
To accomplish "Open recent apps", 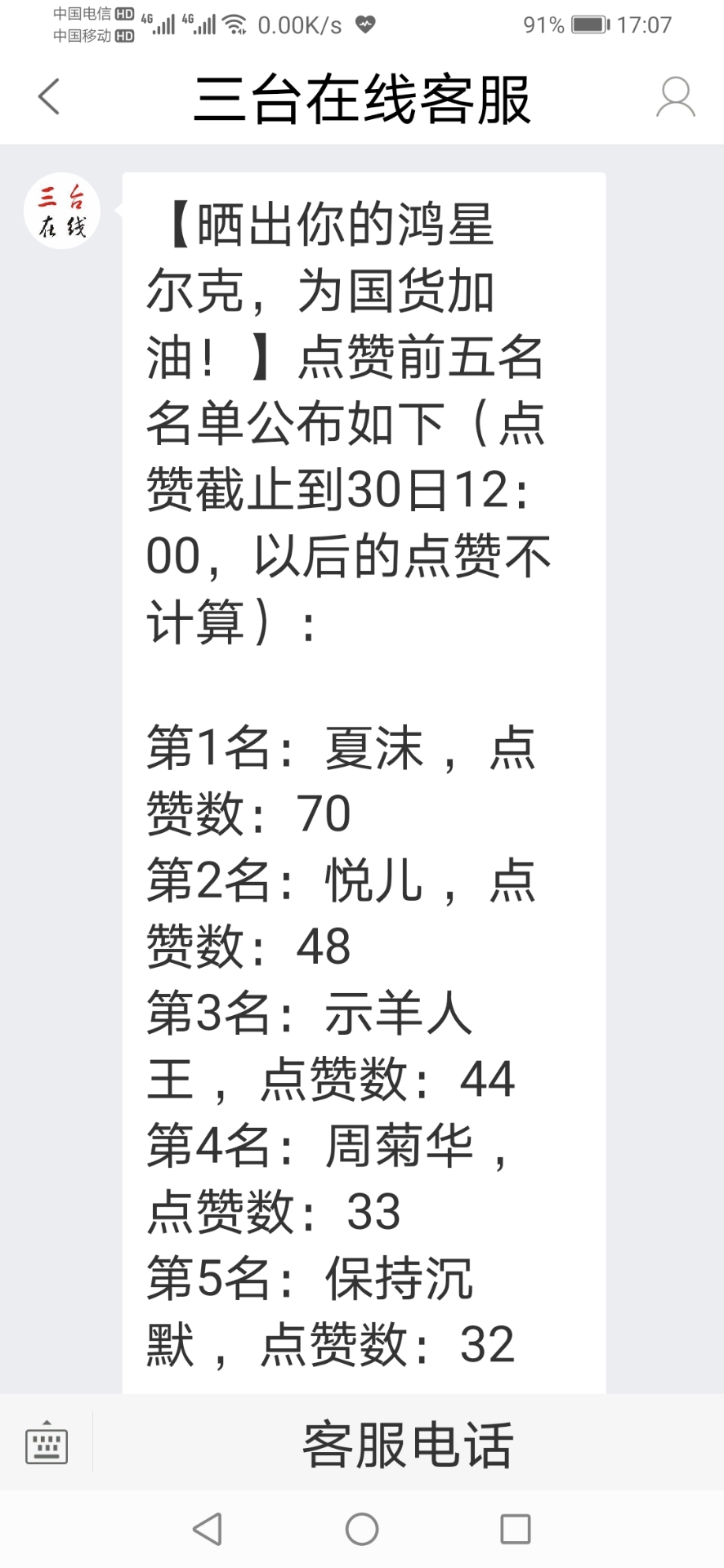I will pos(515,1529).
